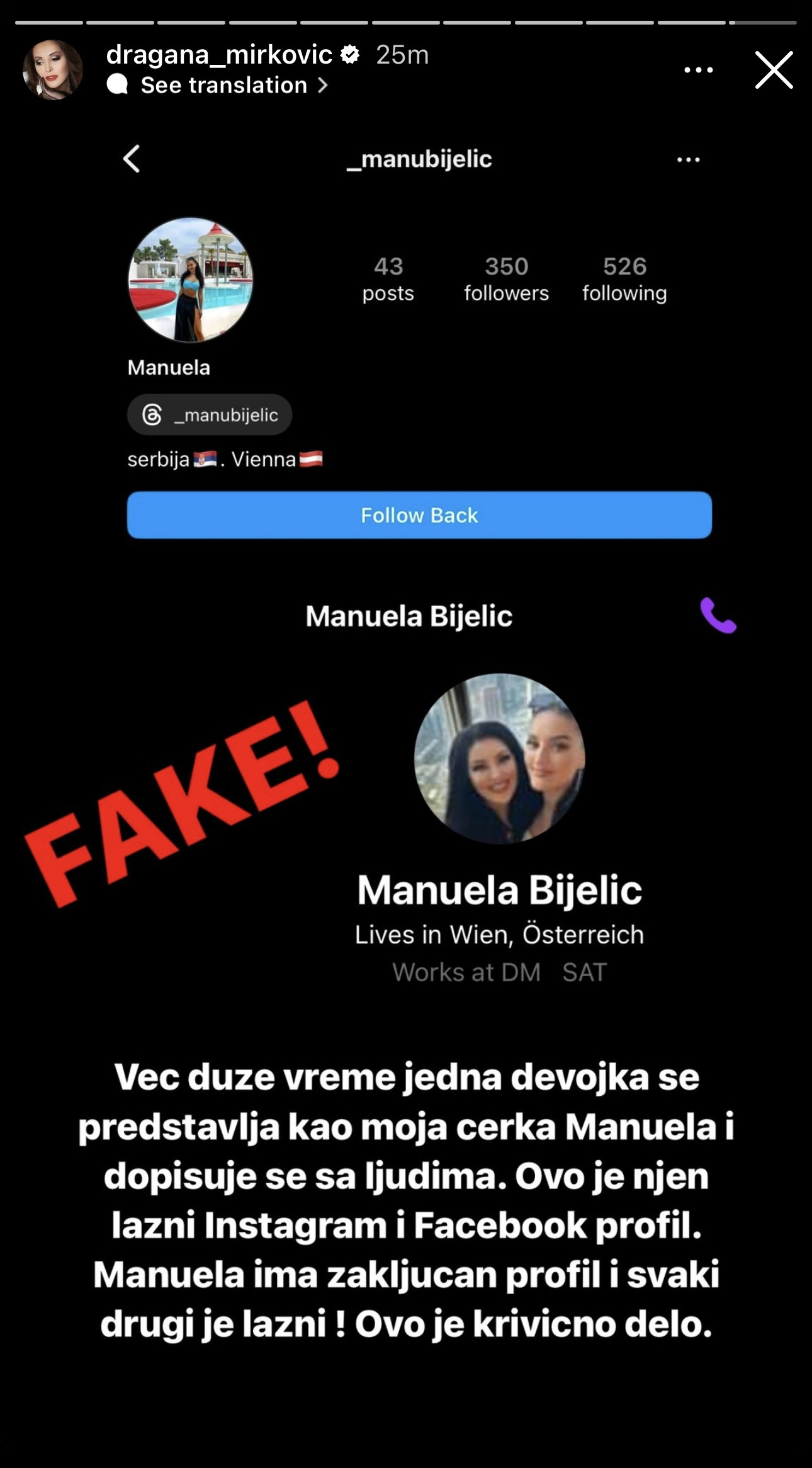Close the story viewer
Viewport: 812px width, 1468px height.
pyautogui.click(x=774, y=70)
